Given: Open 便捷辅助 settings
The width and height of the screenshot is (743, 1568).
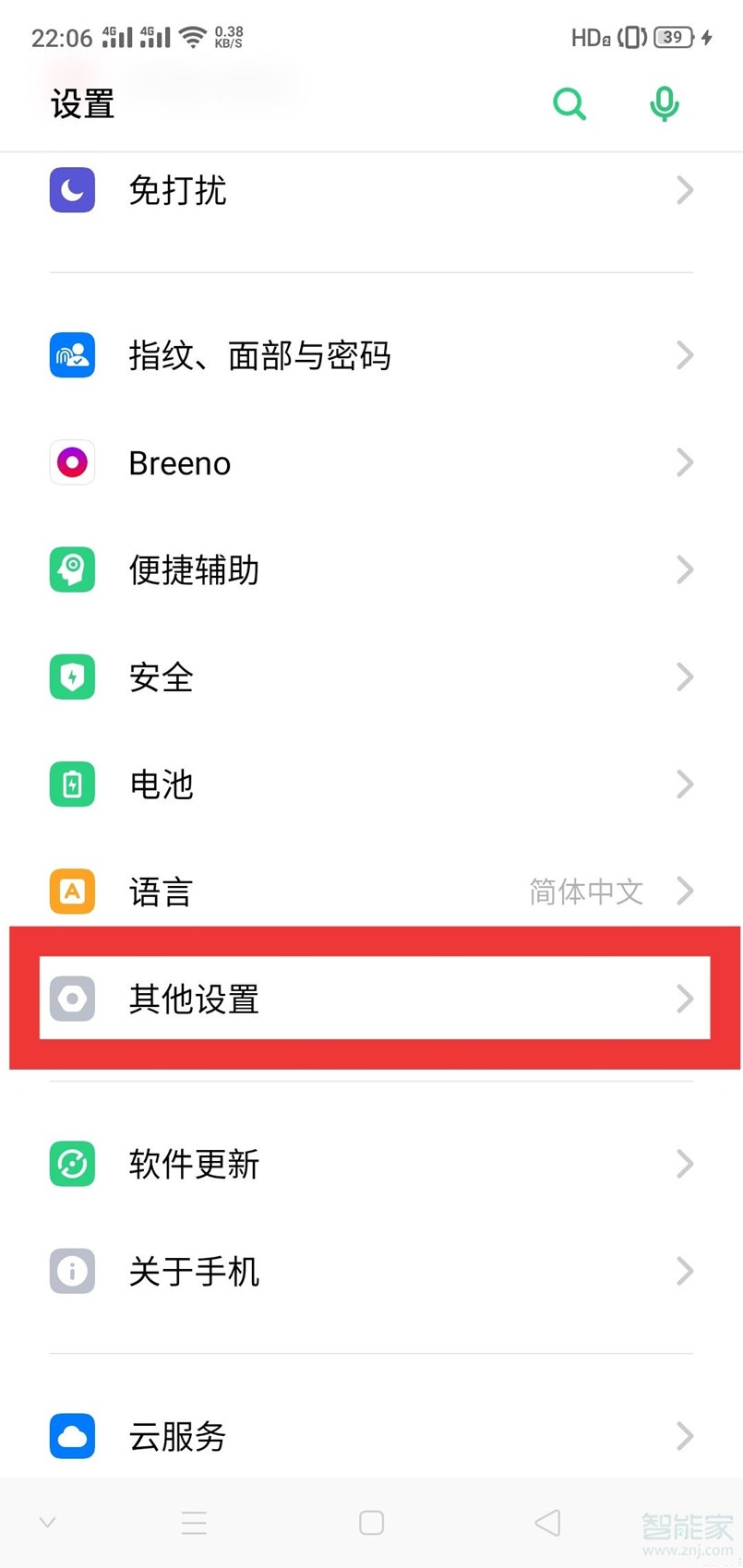Looking at the screenshot, I should (x=369, y=570).
